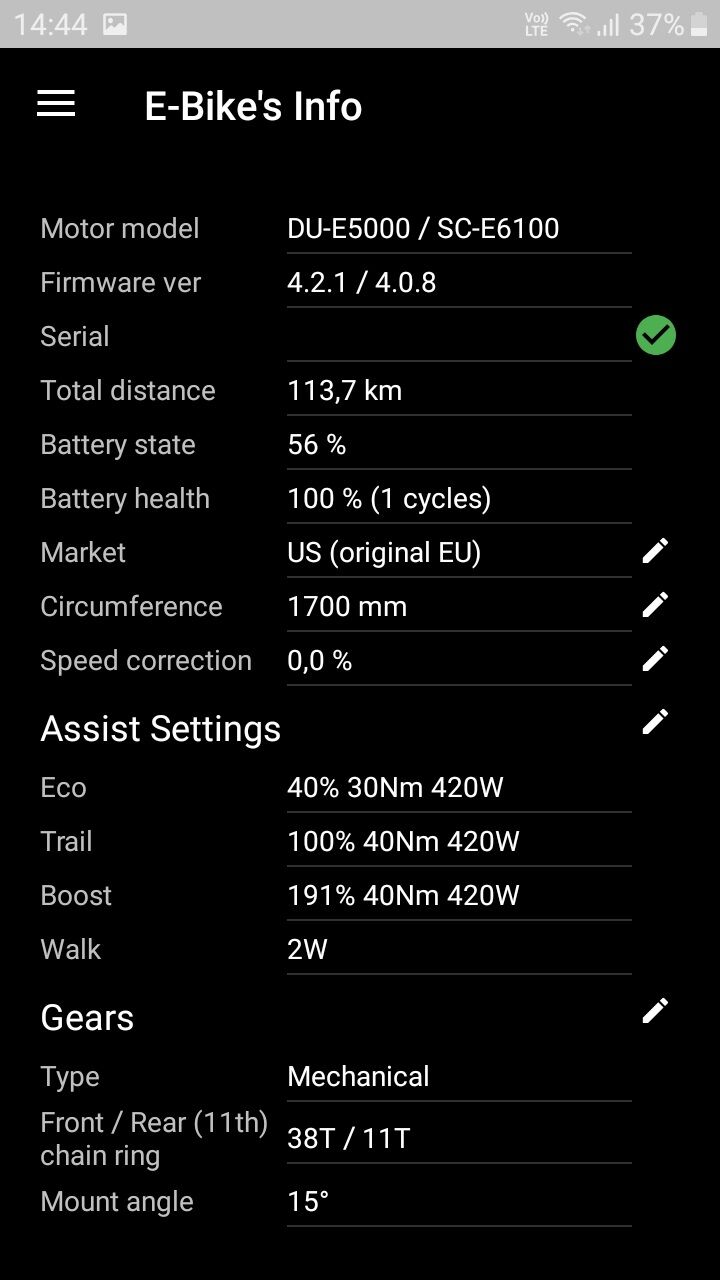Open the hamburger navigation menu
The height and width of the screenshot is (1280, 720).
[56, 104]
